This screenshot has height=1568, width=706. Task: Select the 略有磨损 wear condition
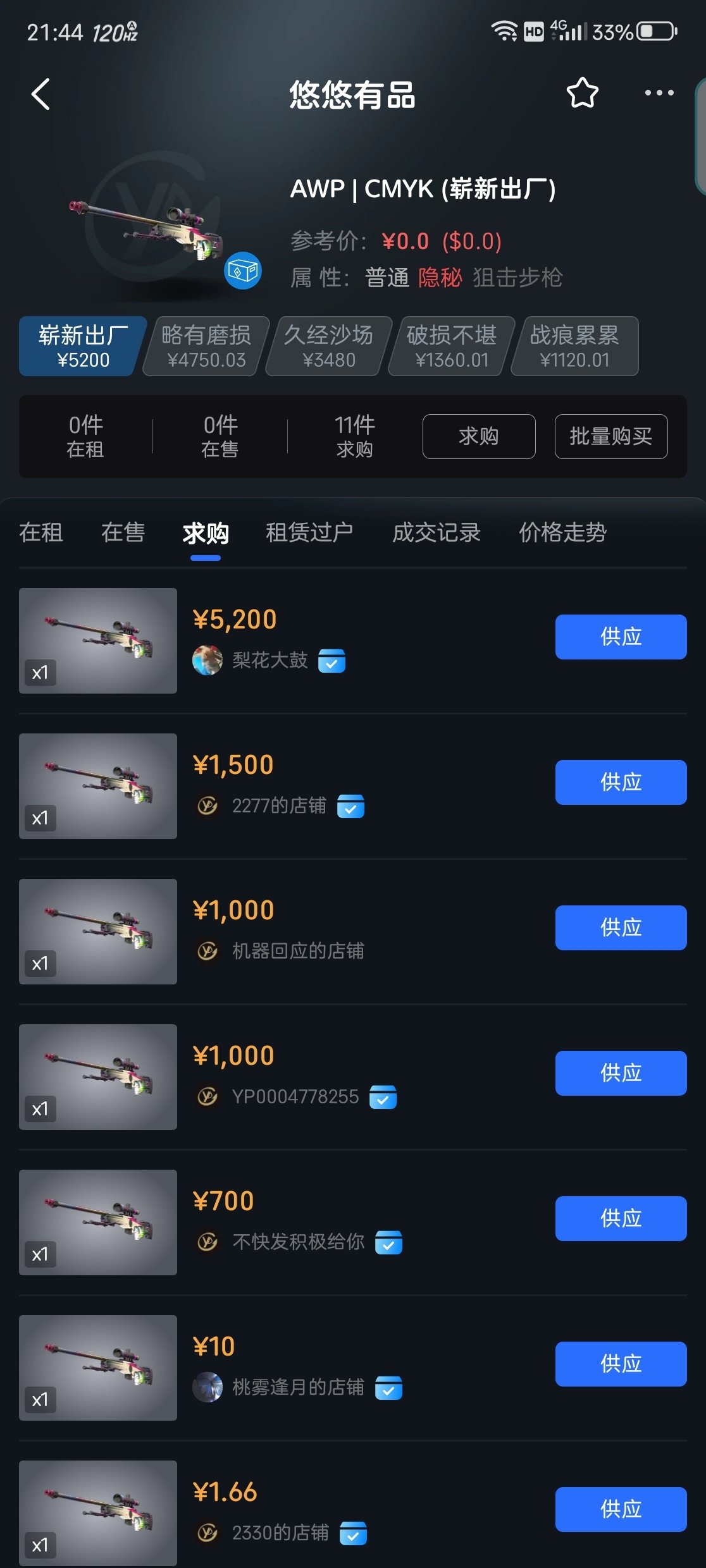pyautogui.click(x=201, y=346)
